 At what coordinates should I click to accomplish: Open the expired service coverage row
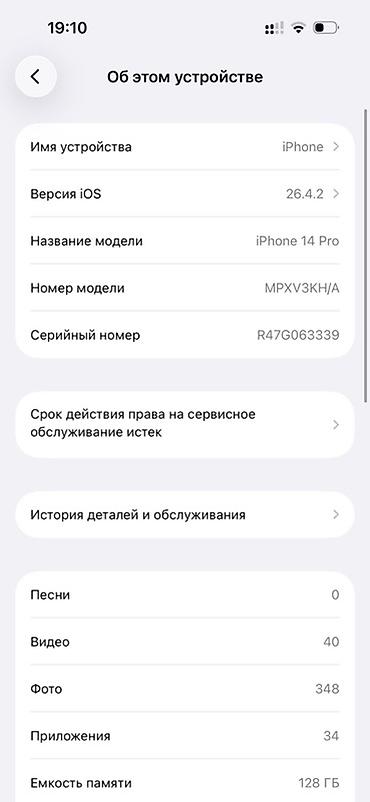coord(185,425)
